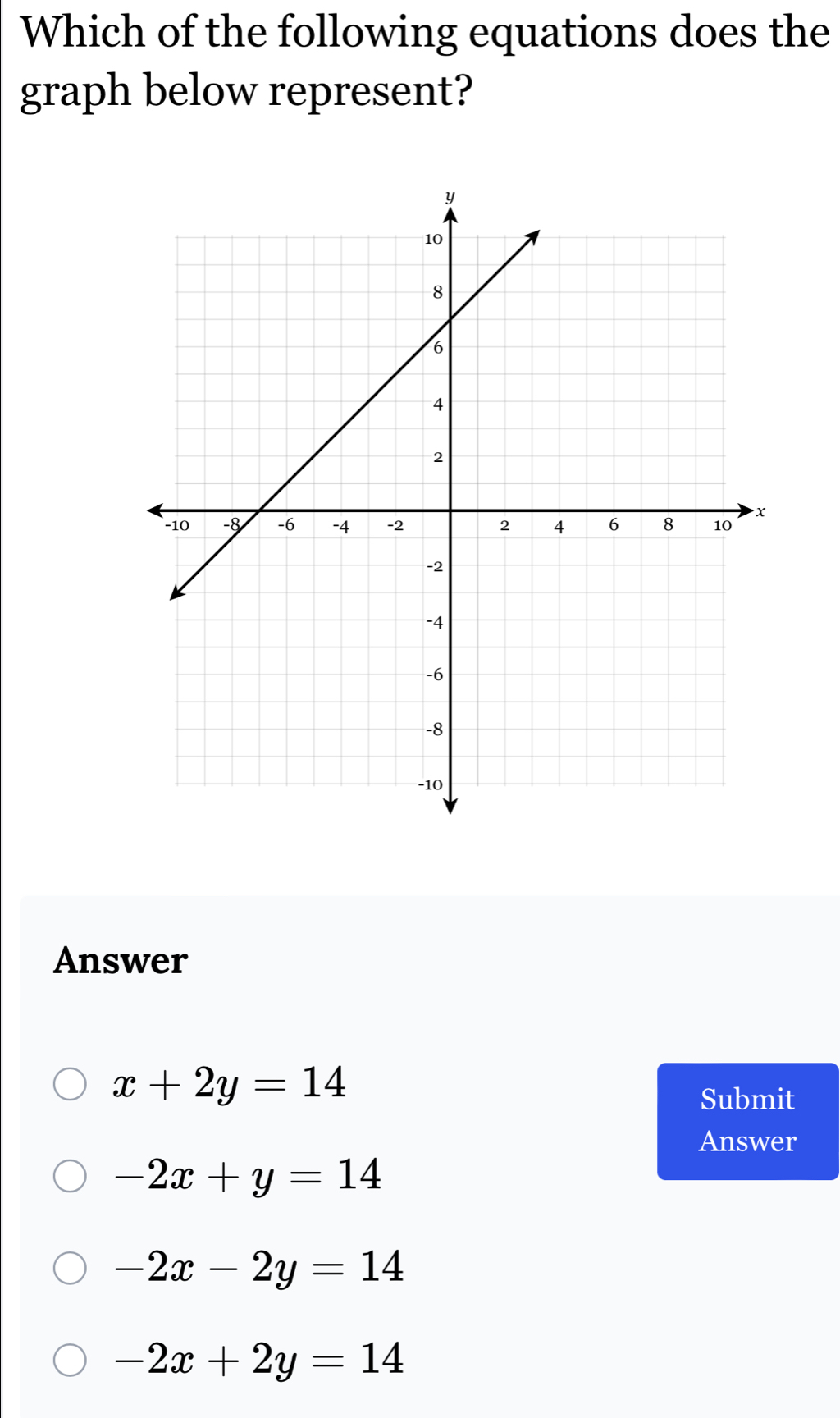Tap the Submit Answer button
The image size is (840, 1418).
pyautogui.click(x=747, y=1121)
